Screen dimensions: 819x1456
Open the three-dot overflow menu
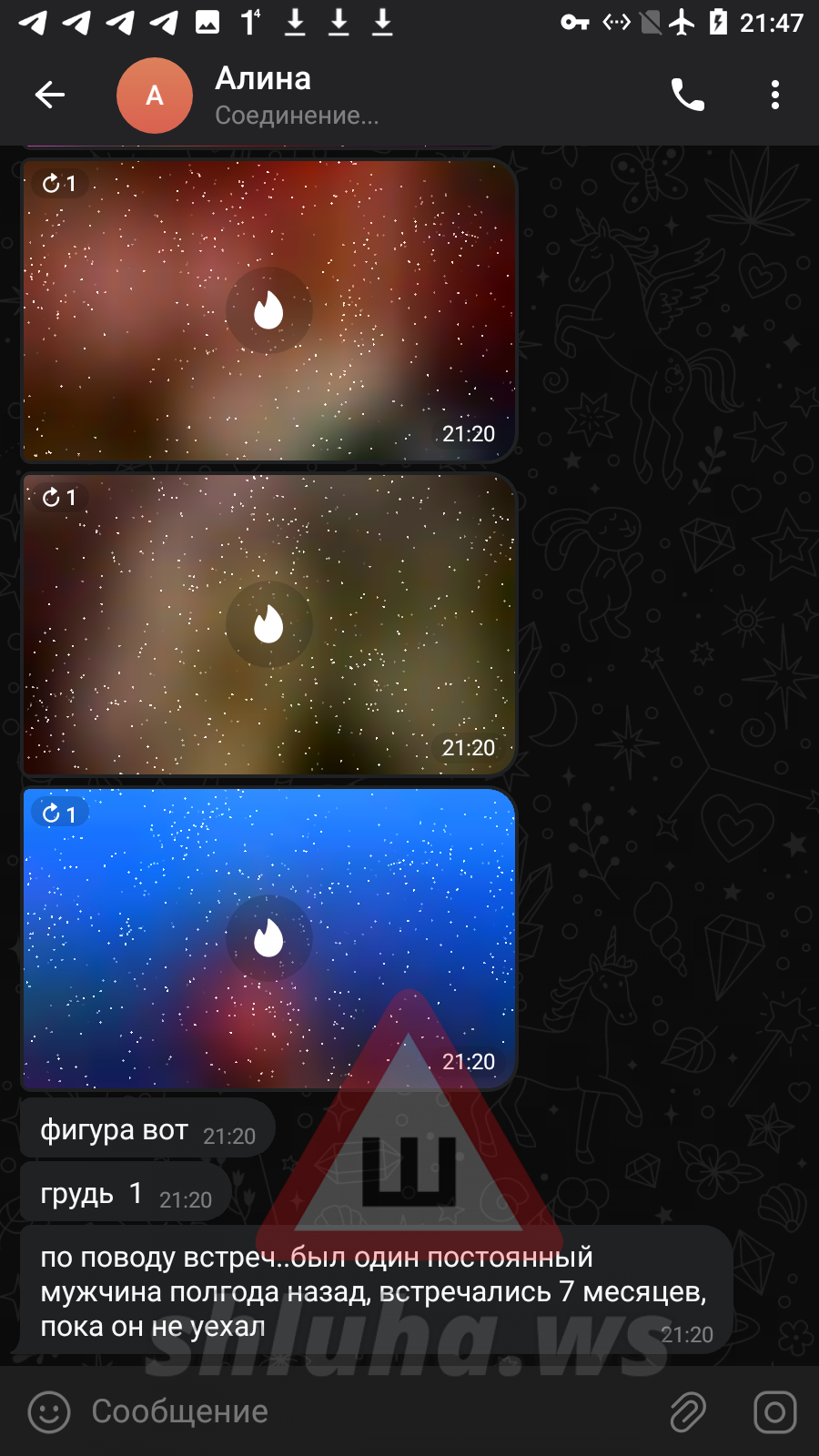pos(774,95)
